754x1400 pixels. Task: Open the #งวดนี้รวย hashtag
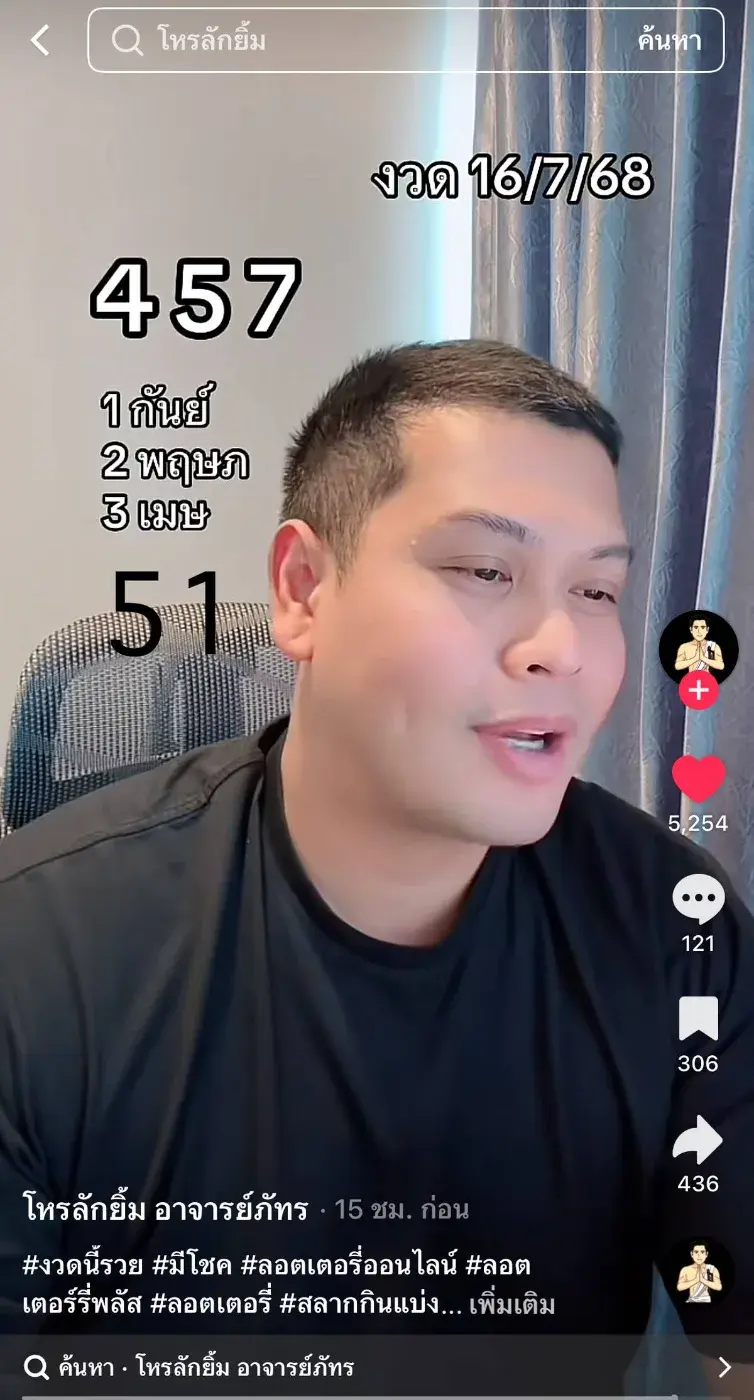tap(83, 1265)
